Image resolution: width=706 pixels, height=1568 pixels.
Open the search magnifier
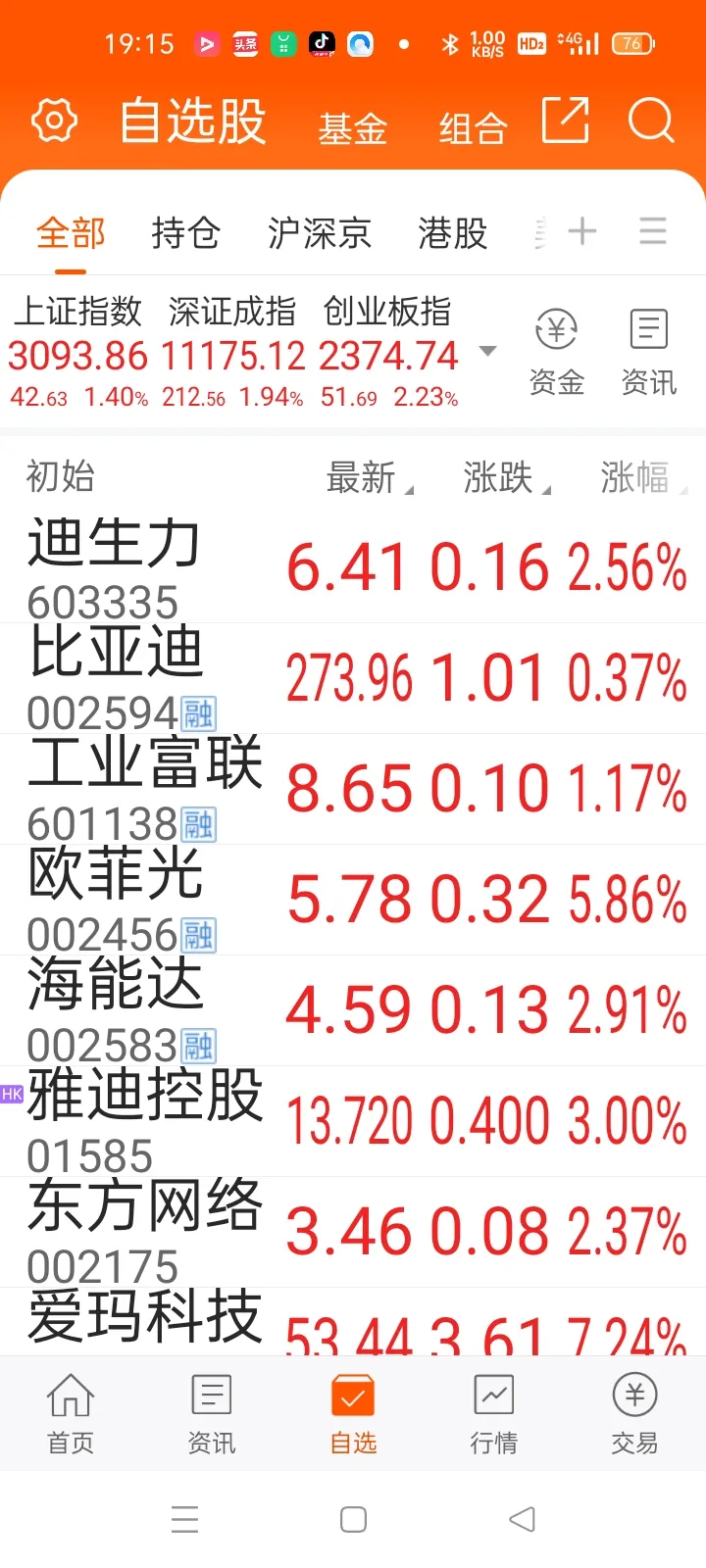651,121
